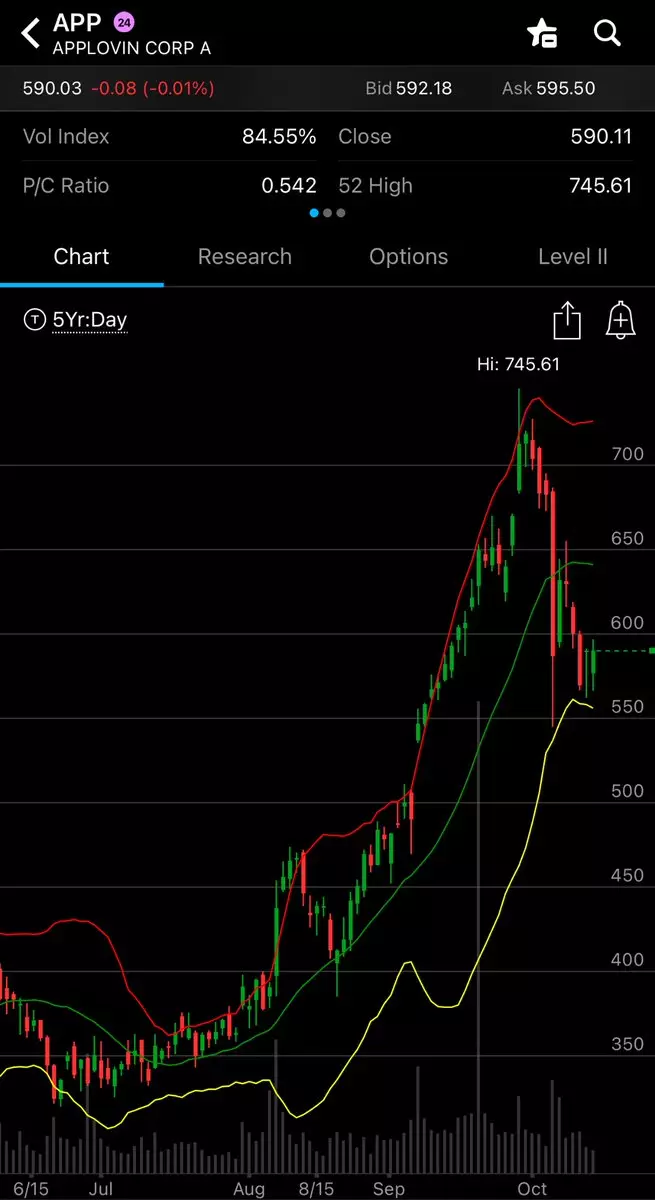Viewport: 655px width, 1200px height.
Task: Go back using the top arrow
Action: pos(31,33)
